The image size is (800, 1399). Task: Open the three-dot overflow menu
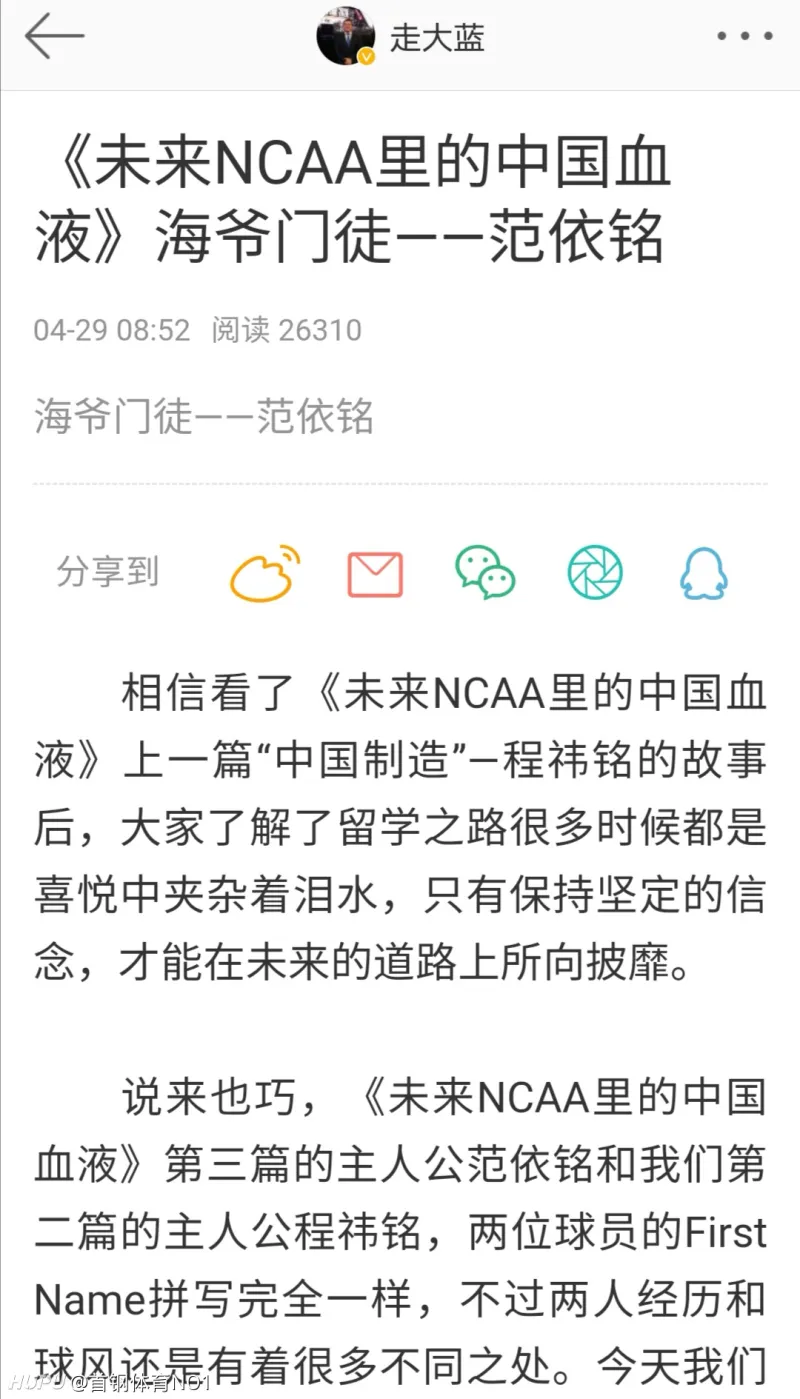tap(745, 38)
